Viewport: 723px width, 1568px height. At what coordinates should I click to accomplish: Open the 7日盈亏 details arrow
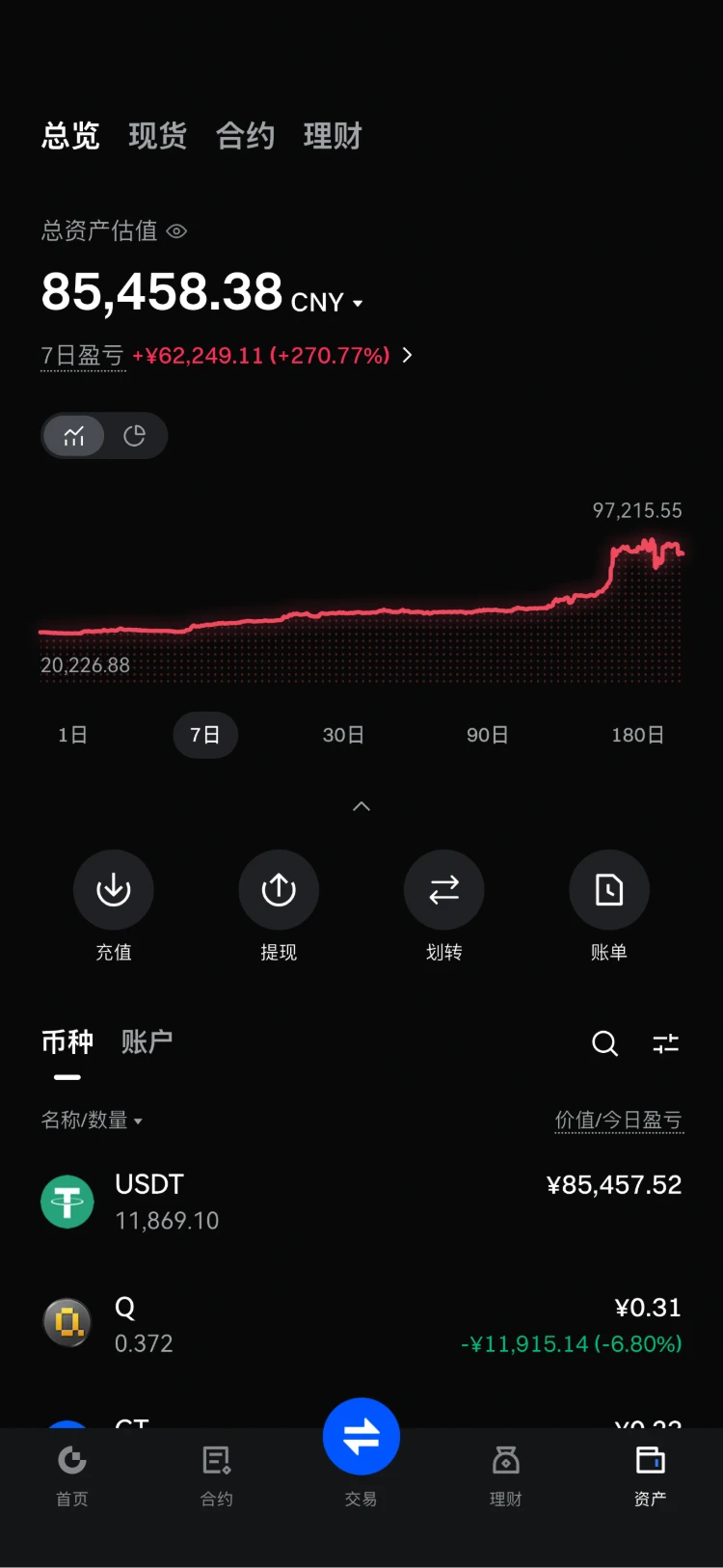pos(407,355)
